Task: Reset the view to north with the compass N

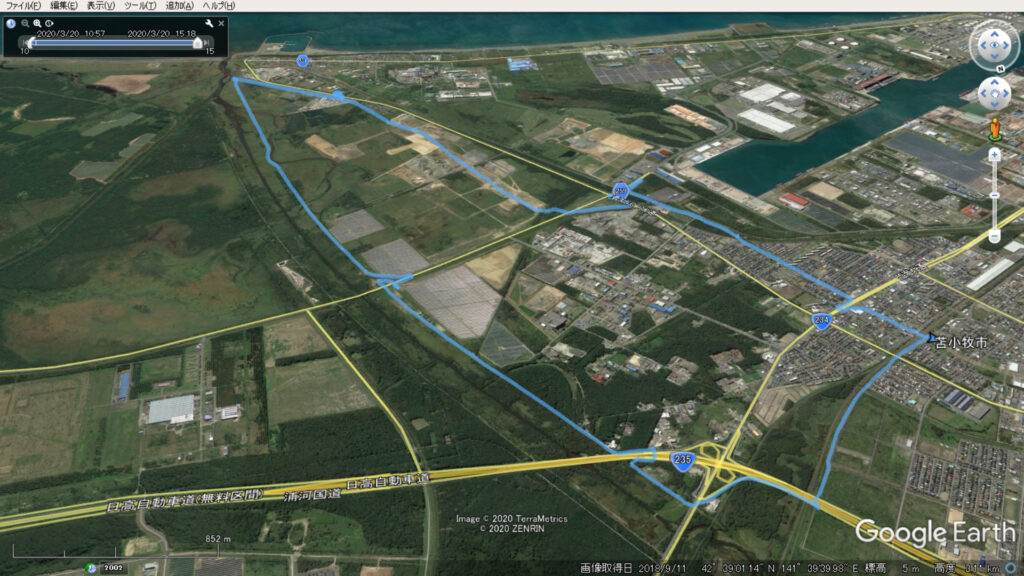Action: (x=1001, y=67)
